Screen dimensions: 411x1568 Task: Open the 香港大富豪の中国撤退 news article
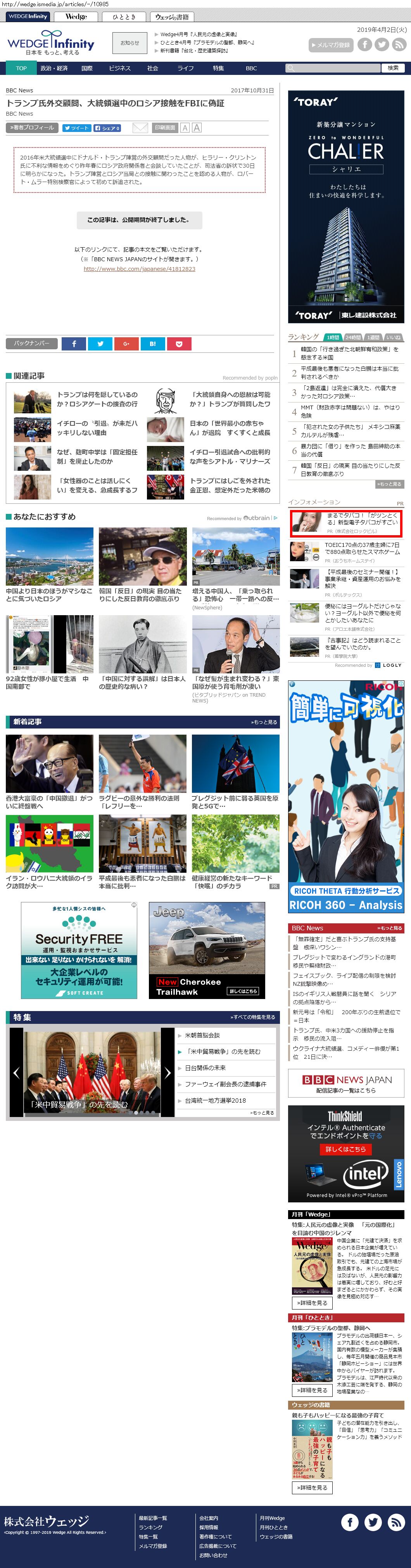point(49,801)
